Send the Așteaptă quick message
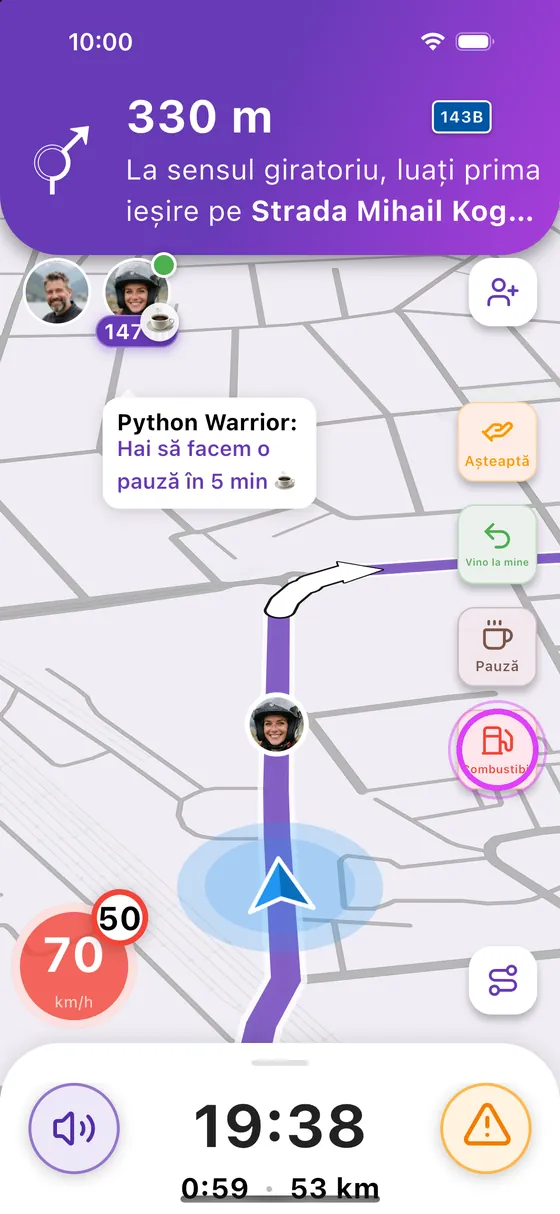This screenshot has width=560, height=1214. point(497,442)
